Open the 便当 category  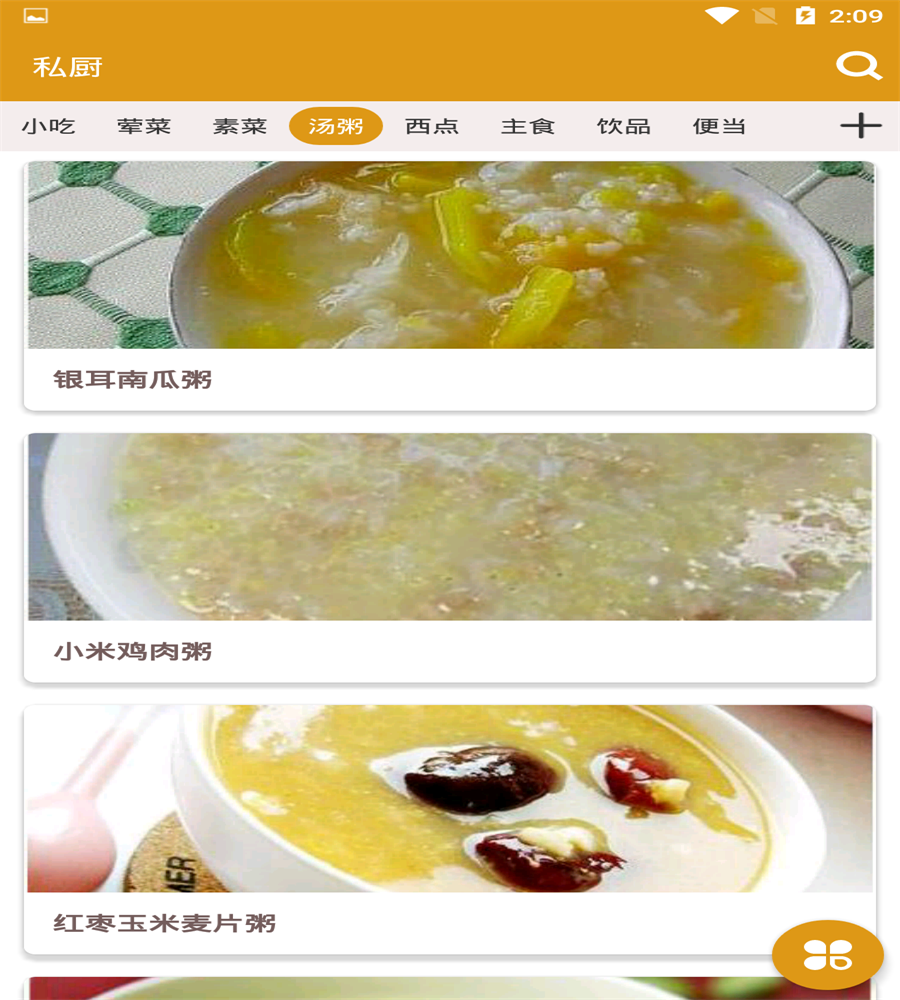pyautogui.click(x=718, y=126)
